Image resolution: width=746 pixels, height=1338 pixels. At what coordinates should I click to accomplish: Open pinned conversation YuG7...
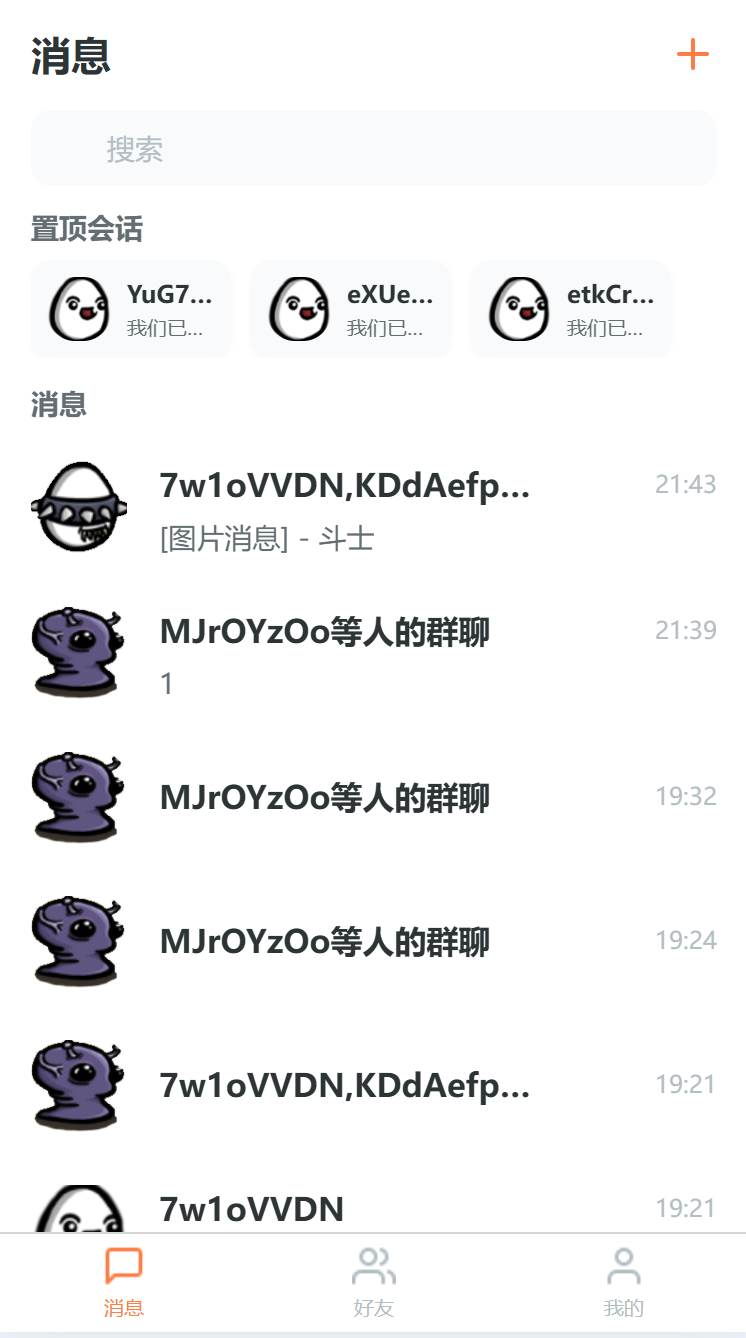click(130, 309)
